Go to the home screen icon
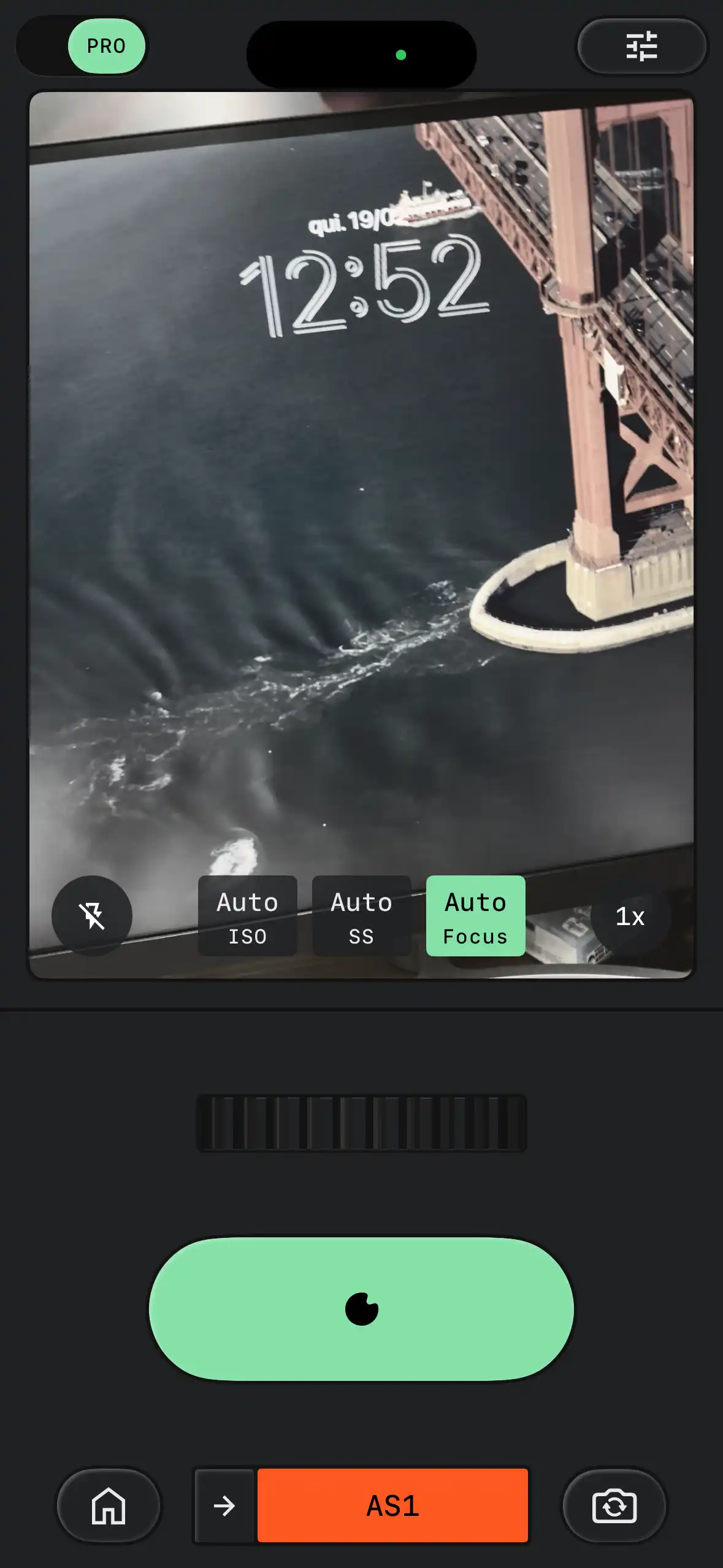 [x=109, y=1505]
